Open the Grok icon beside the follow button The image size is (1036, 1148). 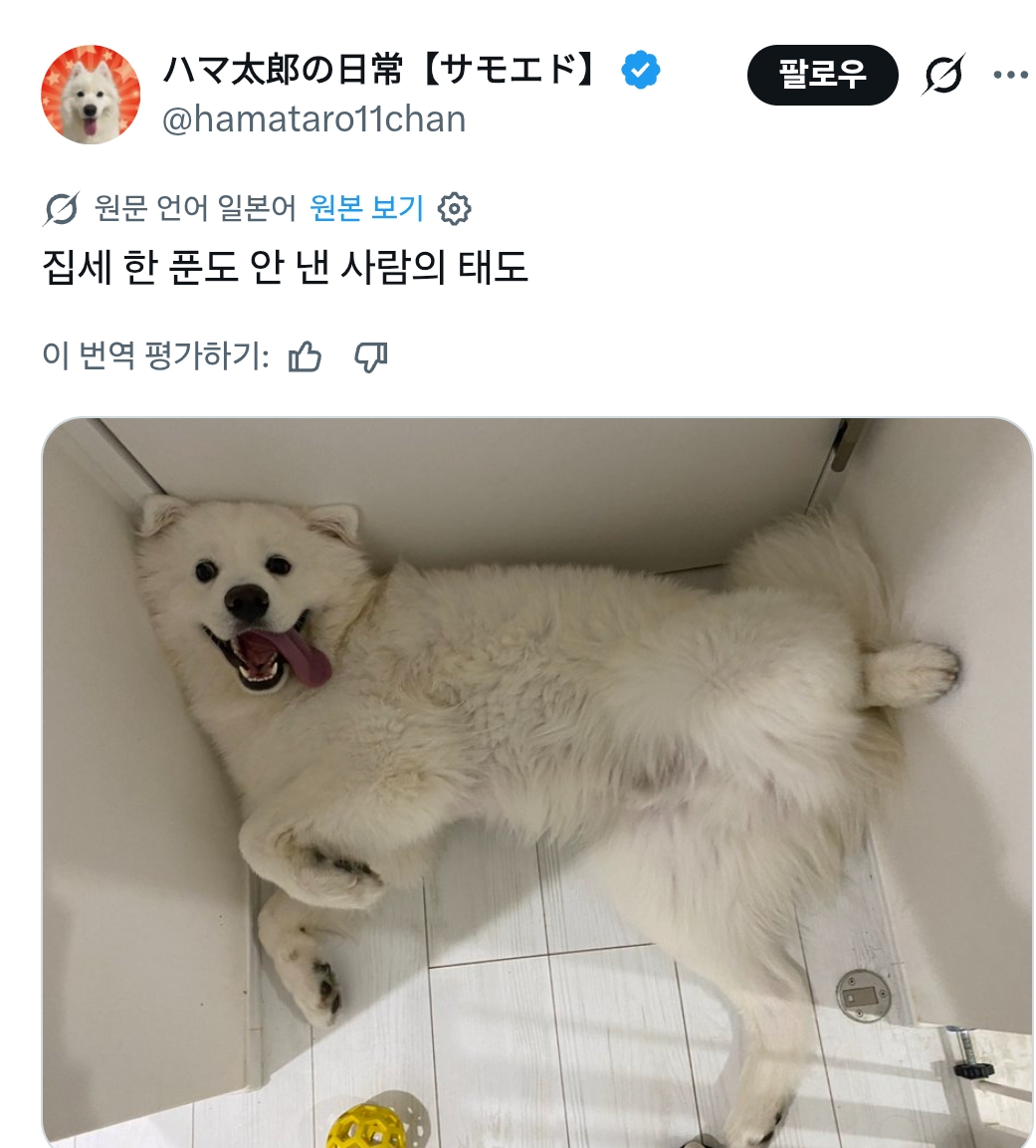click(943, 75)
